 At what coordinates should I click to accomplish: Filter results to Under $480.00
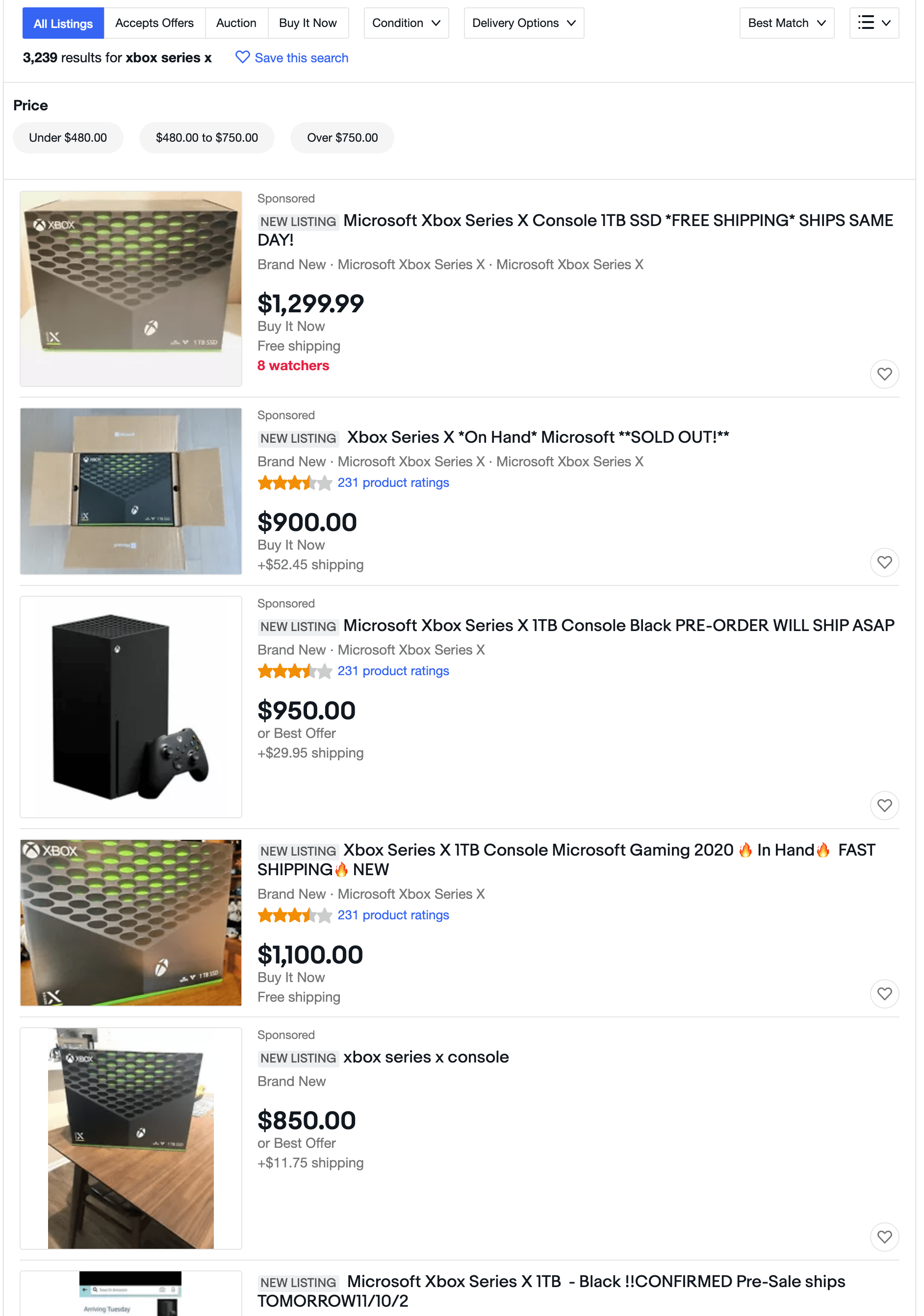point(68,138)
